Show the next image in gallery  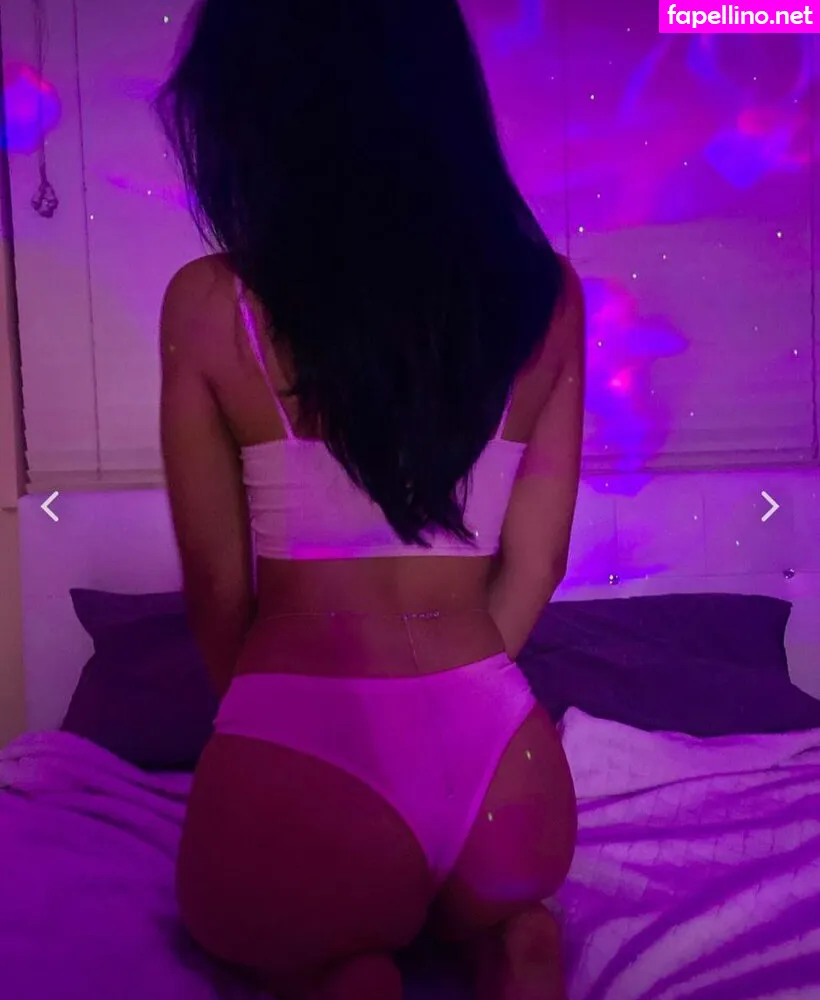(x=769, y=506)
